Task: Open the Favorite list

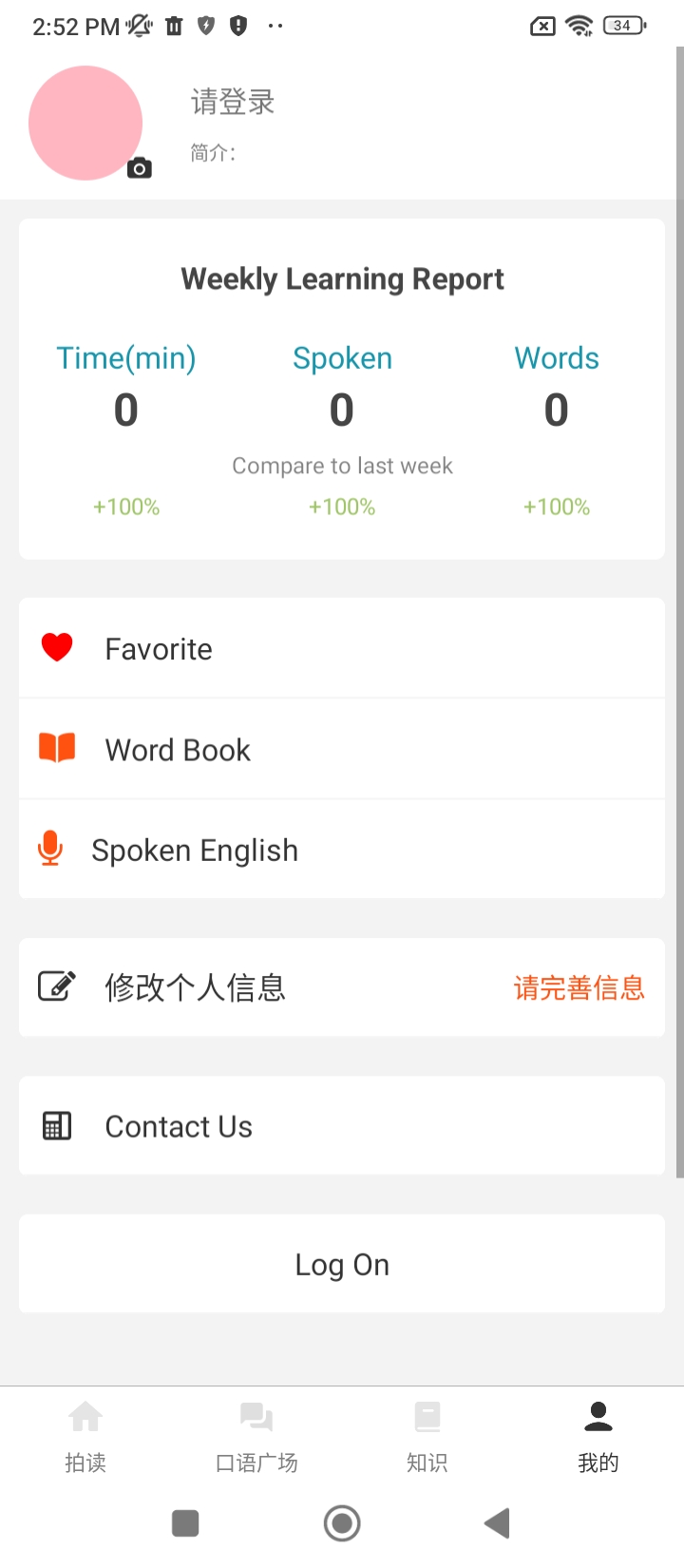Action: [342, 649]
